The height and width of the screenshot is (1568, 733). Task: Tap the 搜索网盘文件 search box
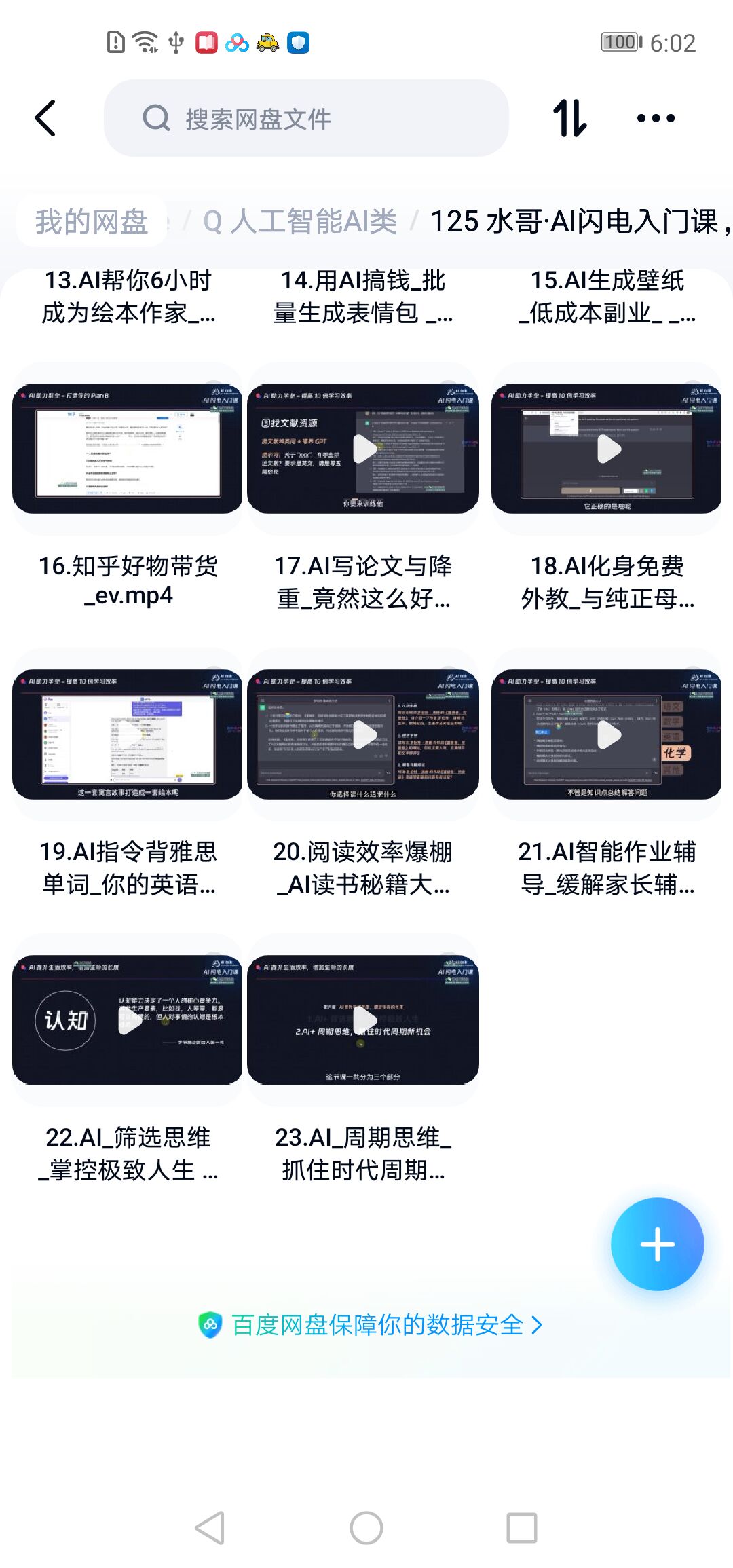(305, 119)
